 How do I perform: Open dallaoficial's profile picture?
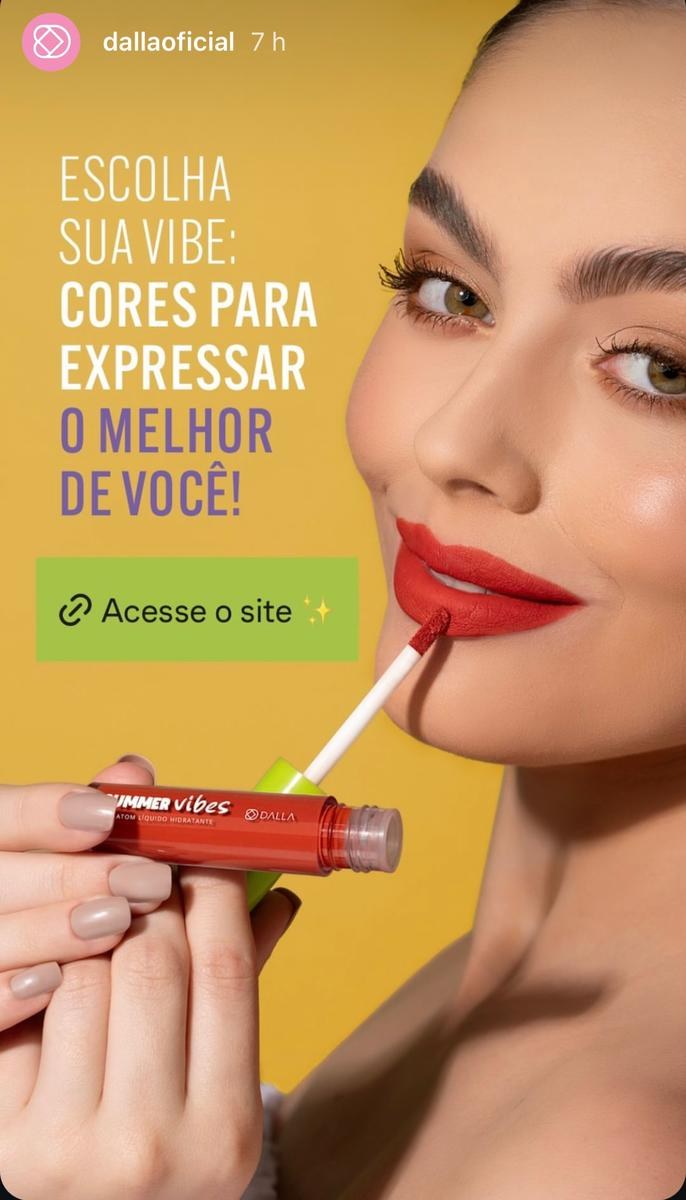[x=51, y=42]
